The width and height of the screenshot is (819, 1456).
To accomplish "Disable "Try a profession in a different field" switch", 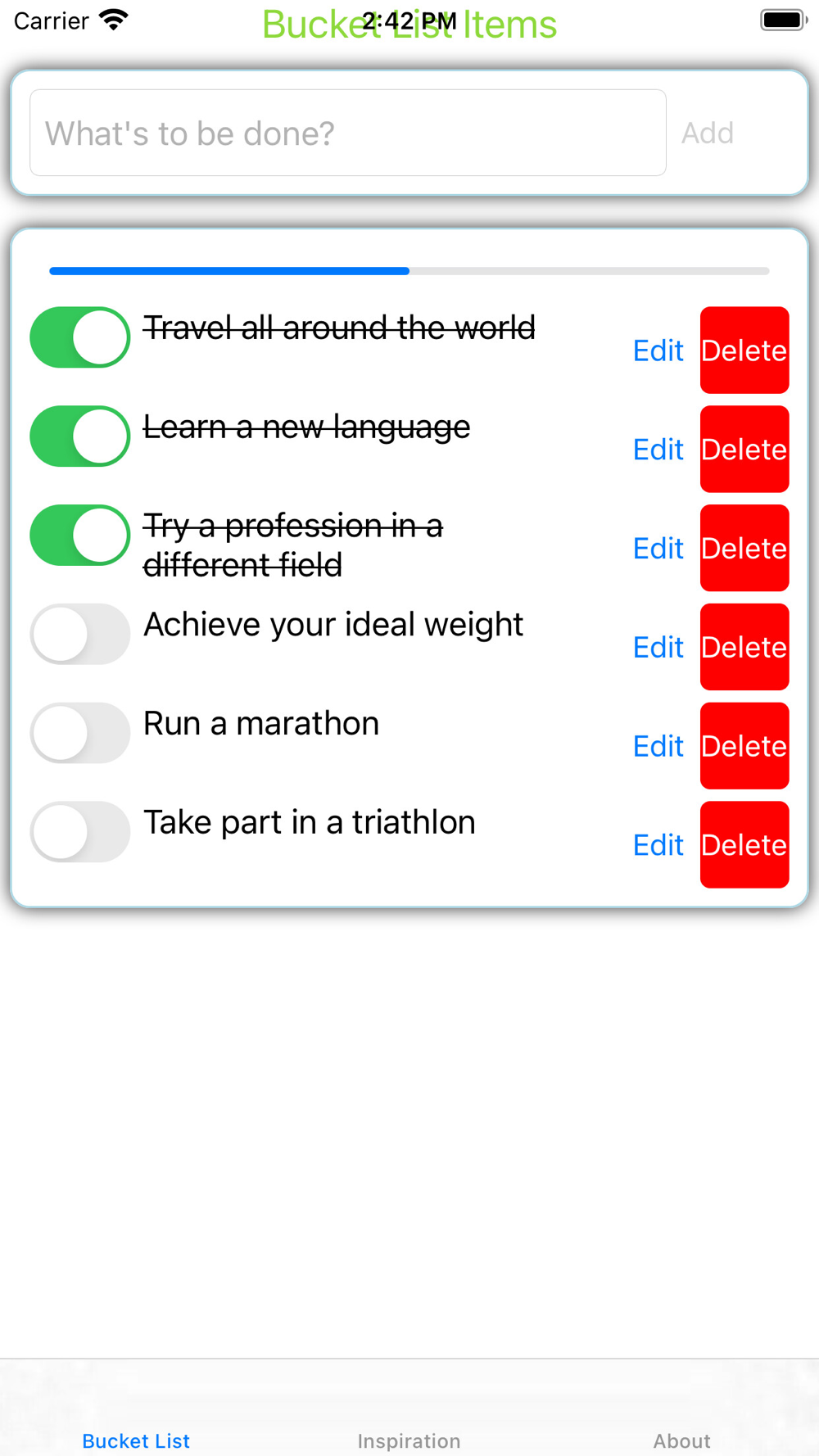I will [x=80, y=536].
